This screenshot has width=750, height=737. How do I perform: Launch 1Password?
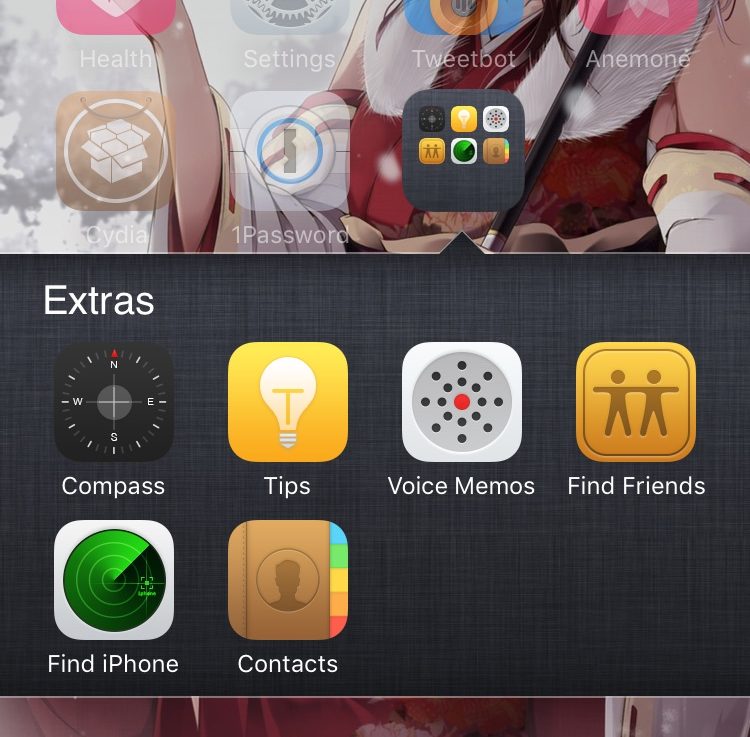(x=290, y=152)
